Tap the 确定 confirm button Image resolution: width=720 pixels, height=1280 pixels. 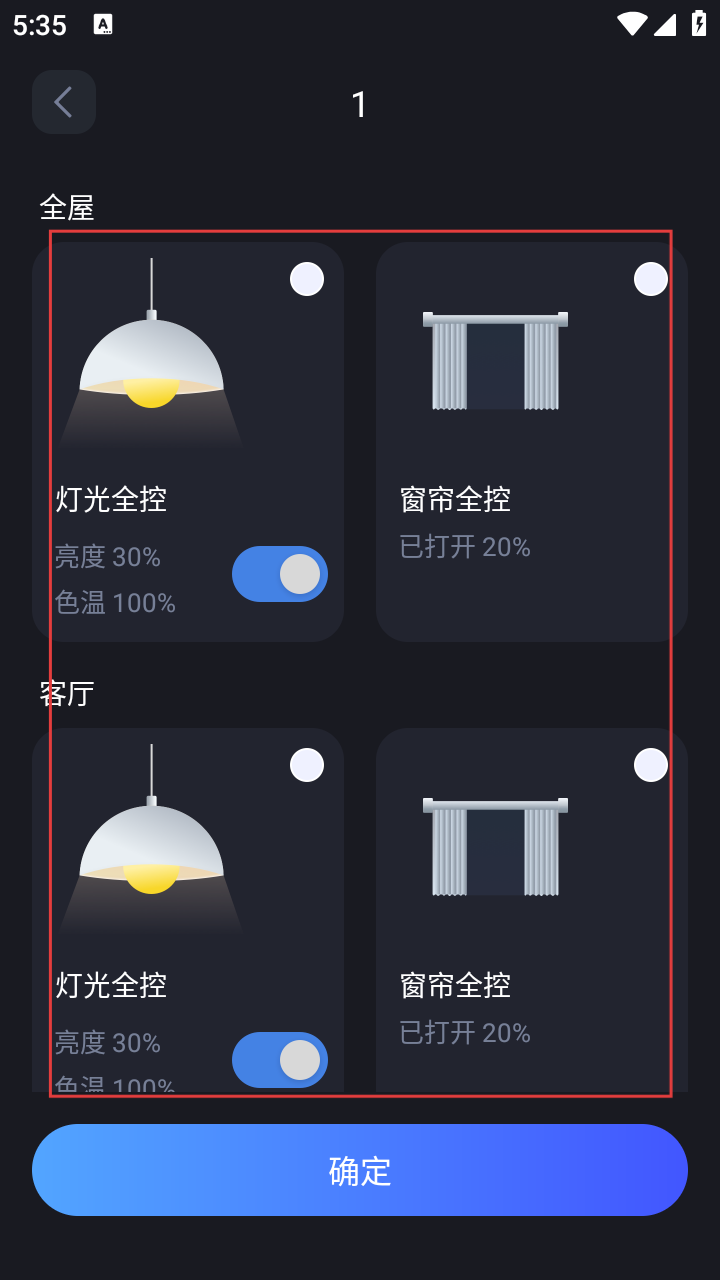point(360,1170)
